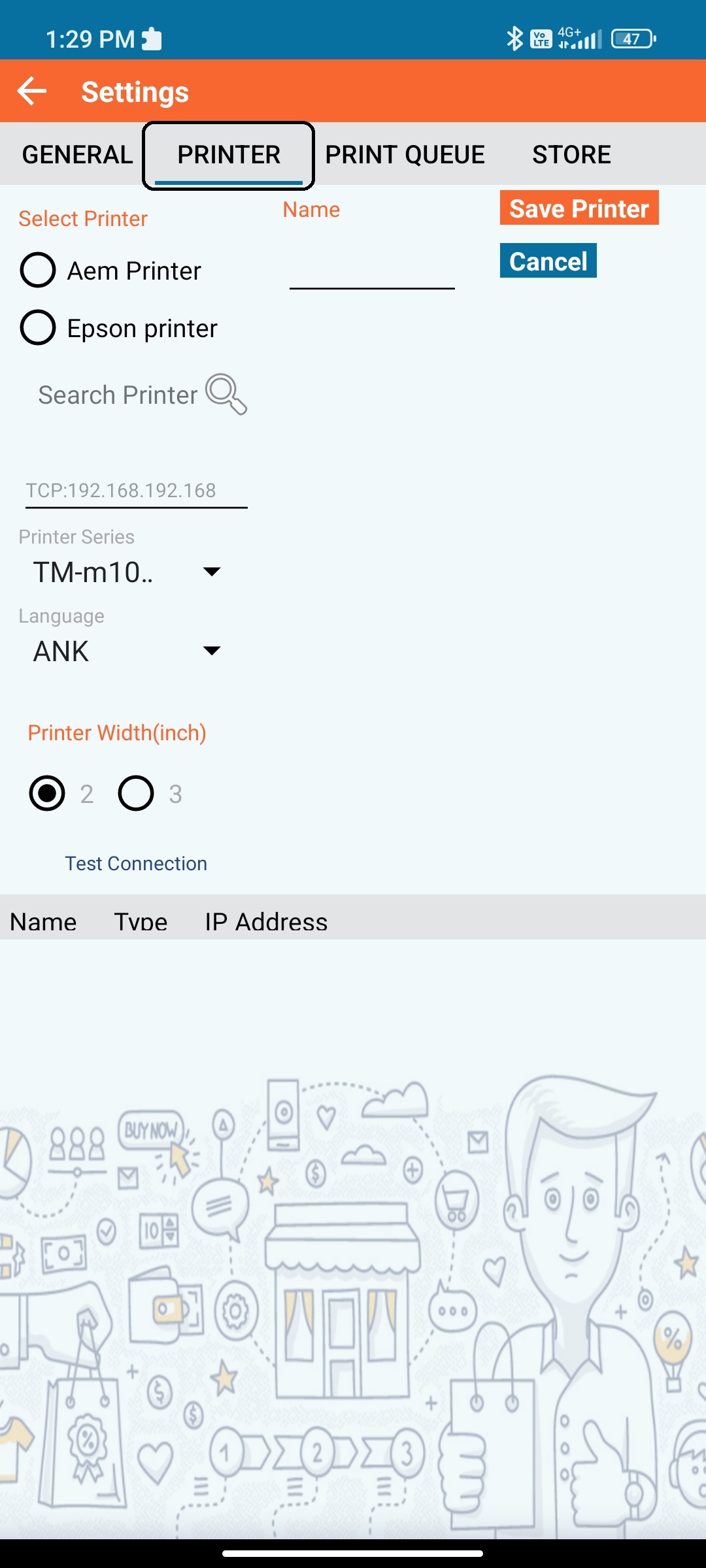706x1568 pixels.
Task: Switch to the General tab
Action: [x=77, y=155]
